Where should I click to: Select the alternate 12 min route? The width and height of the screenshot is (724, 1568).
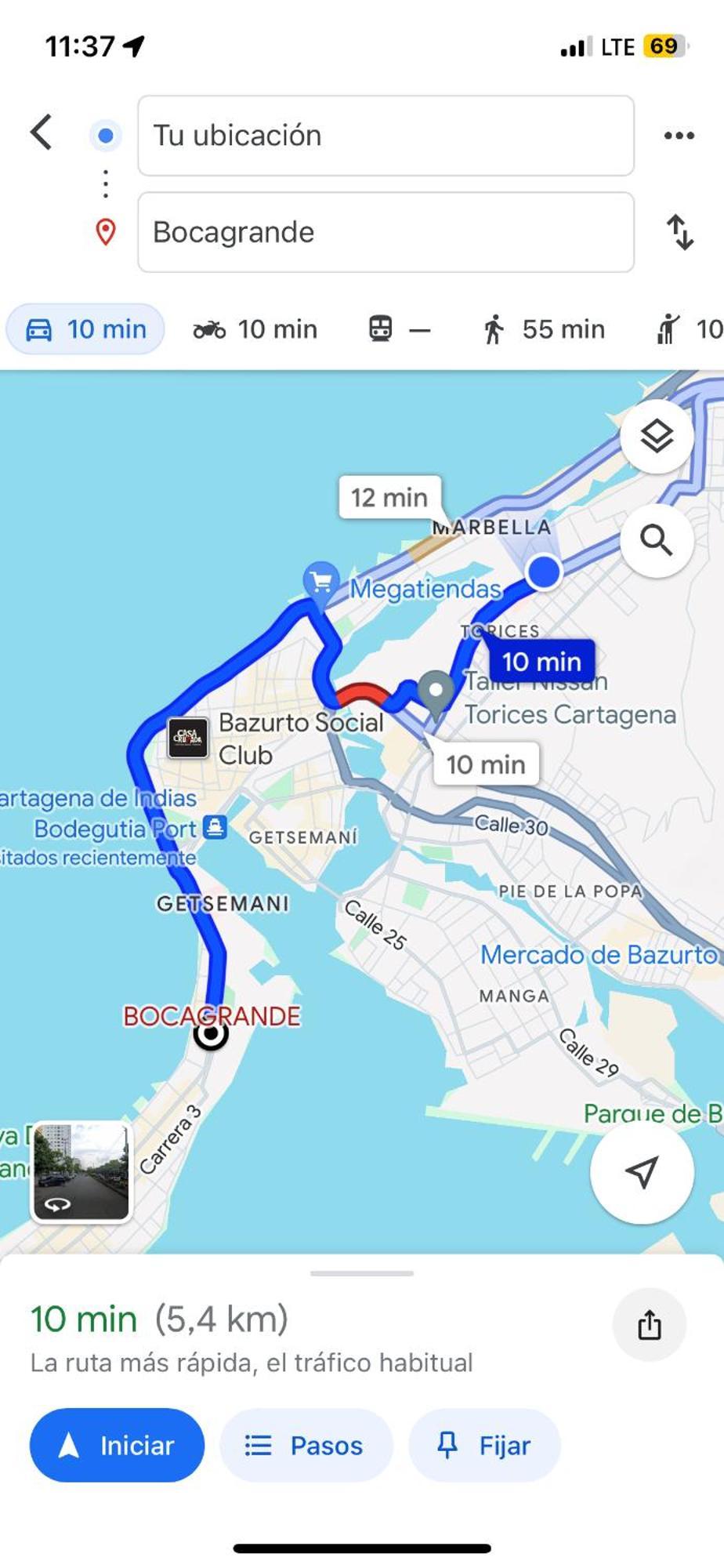click(389, 497)
